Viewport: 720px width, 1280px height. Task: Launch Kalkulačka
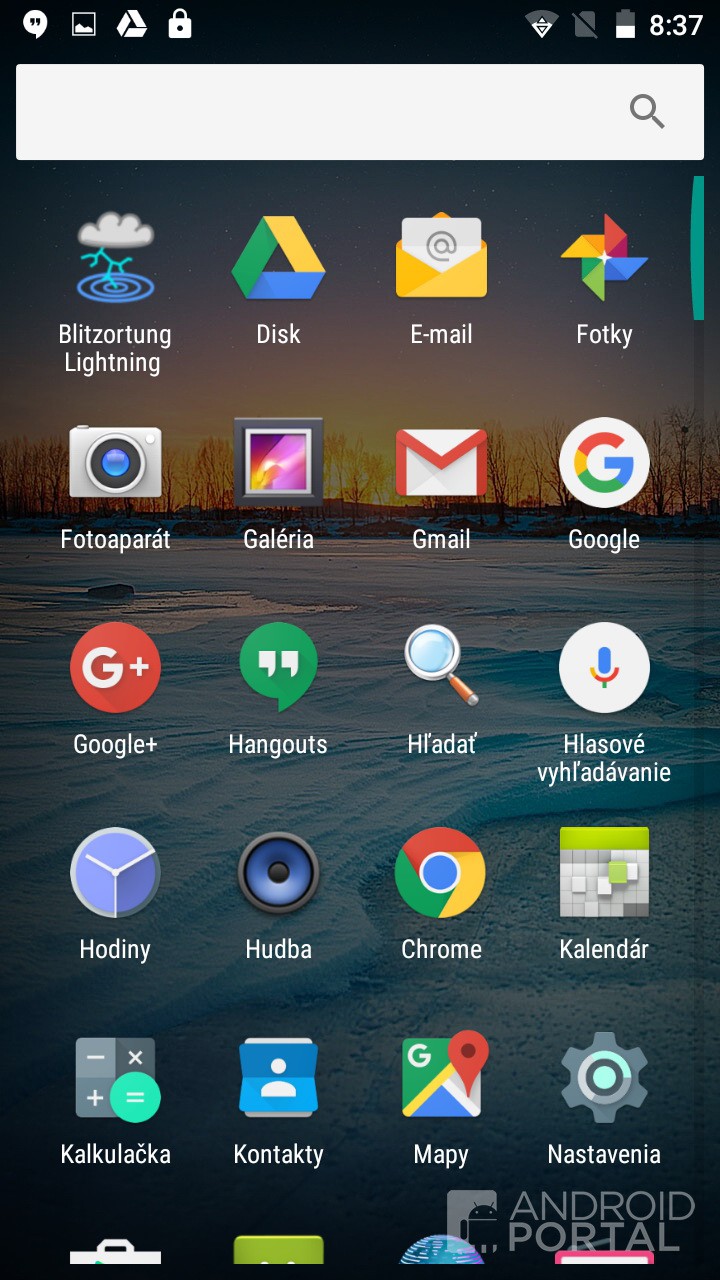[115, 1078]
